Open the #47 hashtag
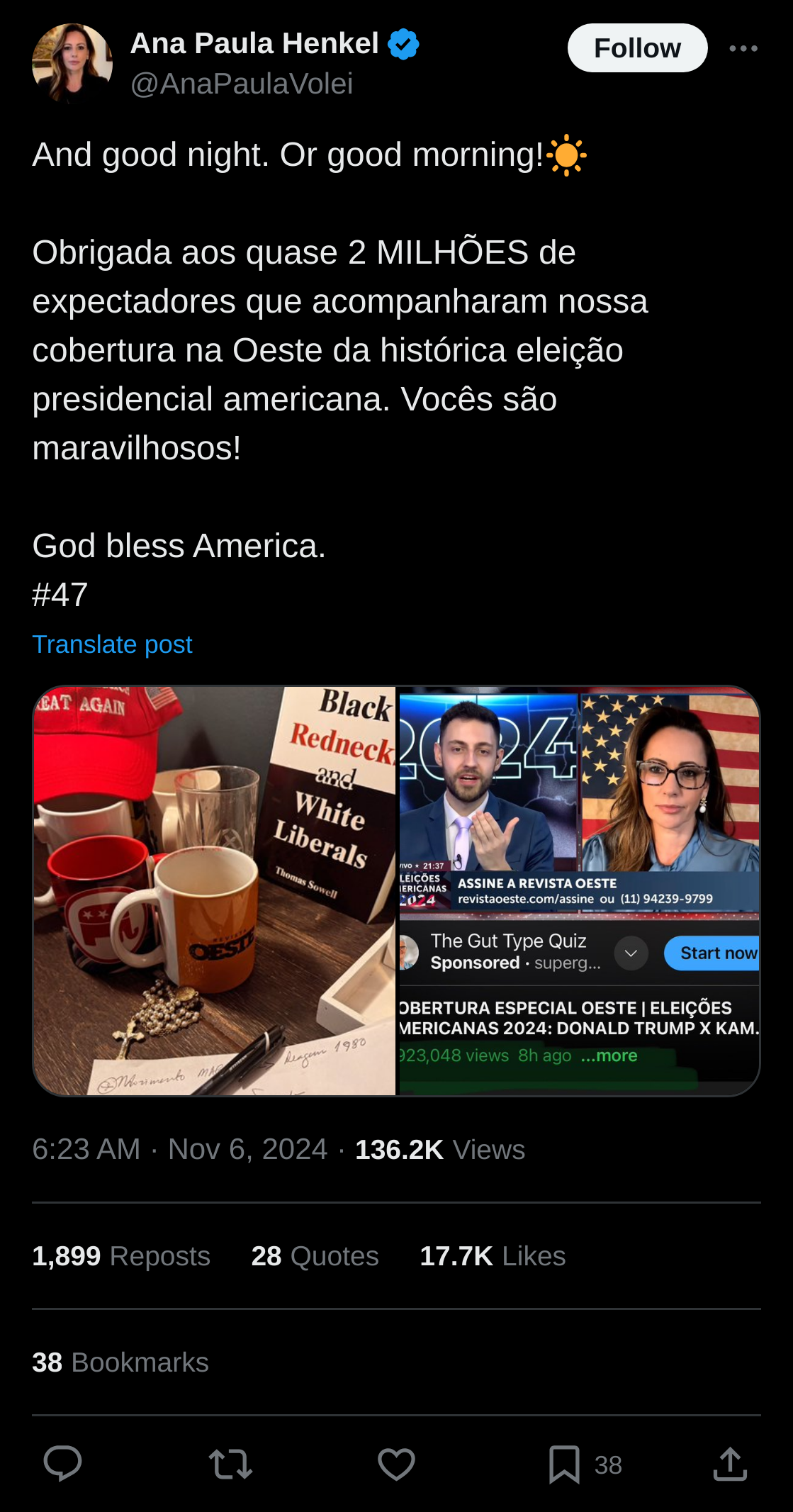 pyautogui.click(x=60, y=595)
